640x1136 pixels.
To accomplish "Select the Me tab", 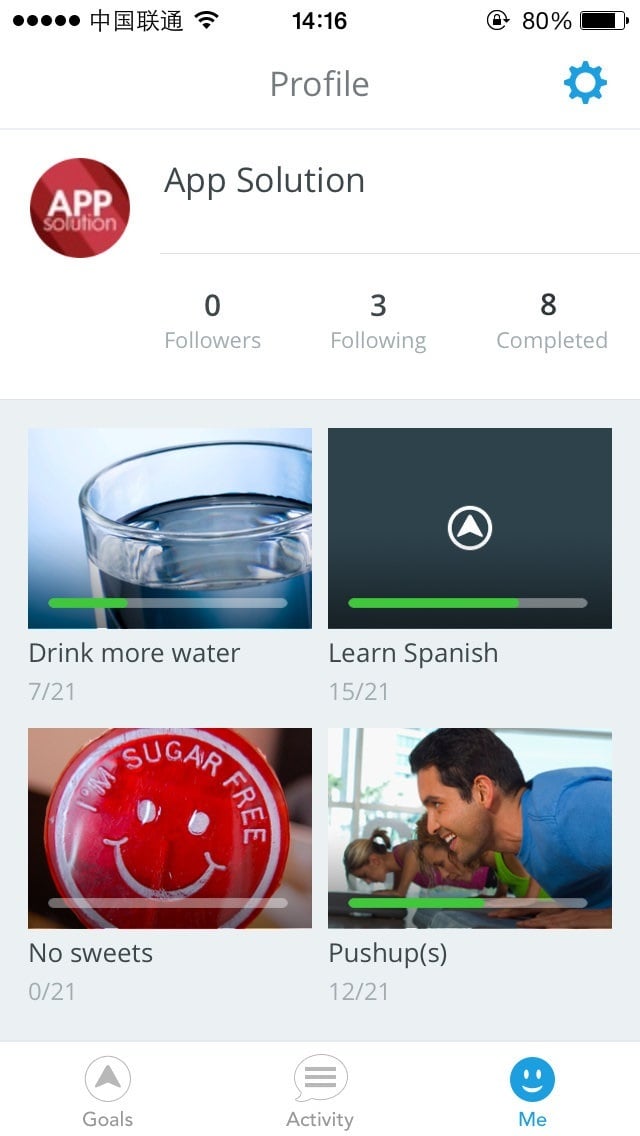I will pos(532,1092).
